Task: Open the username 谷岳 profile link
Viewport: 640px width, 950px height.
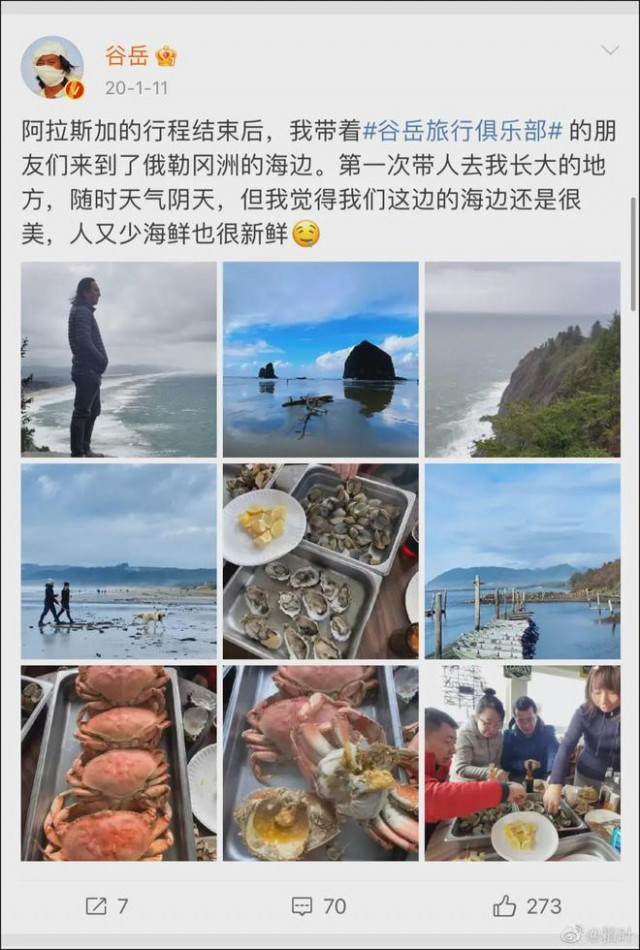Action: 127,56
